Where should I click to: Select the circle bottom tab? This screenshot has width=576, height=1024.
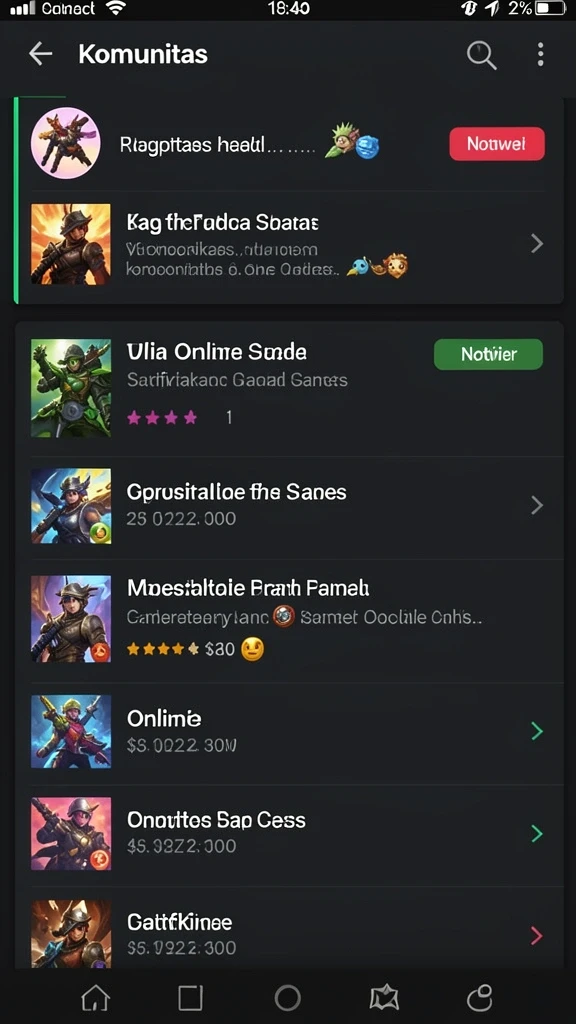point(287,998)
